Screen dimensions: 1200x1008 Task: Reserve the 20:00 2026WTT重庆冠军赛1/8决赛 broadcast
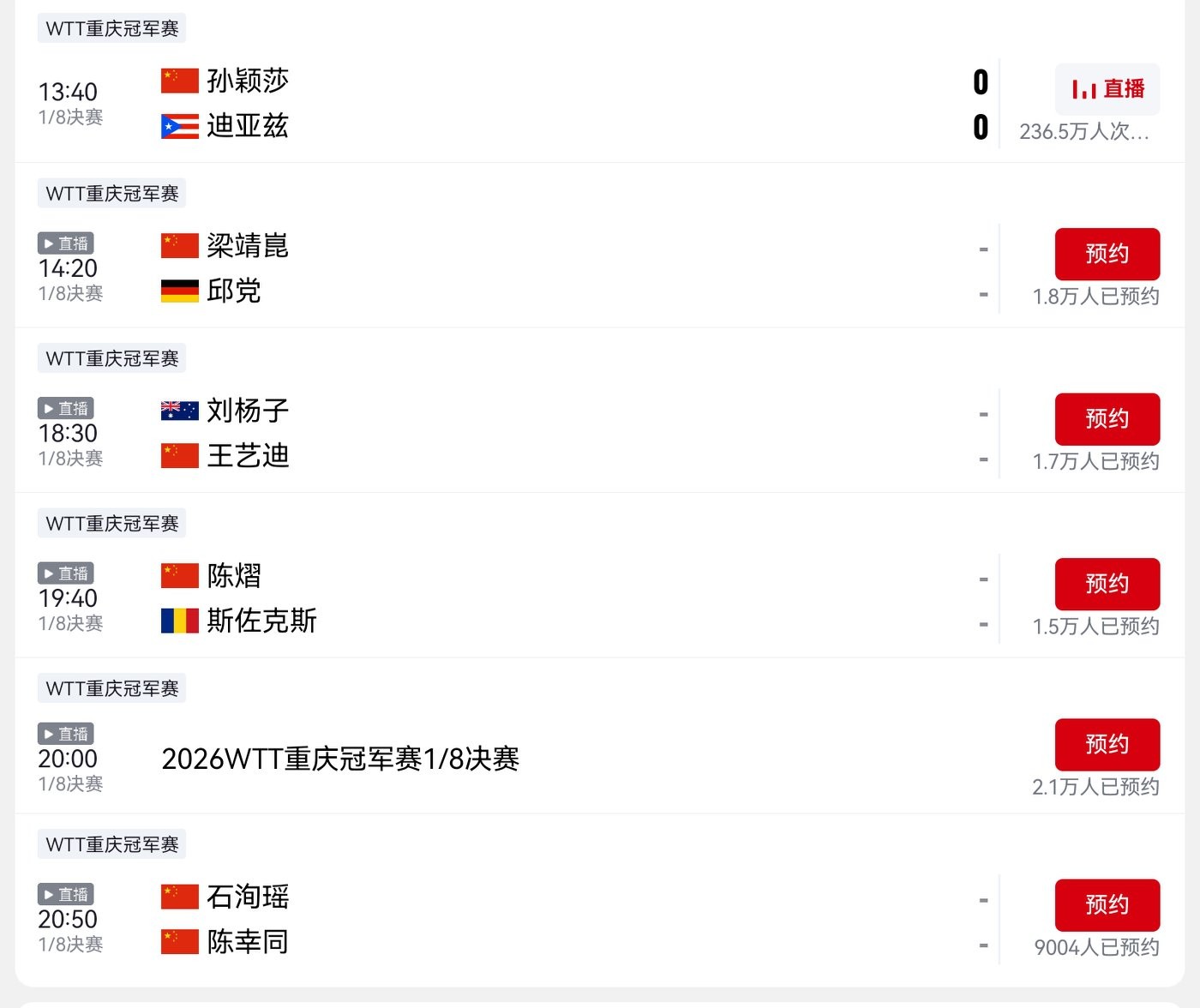tap(1107, 744)
